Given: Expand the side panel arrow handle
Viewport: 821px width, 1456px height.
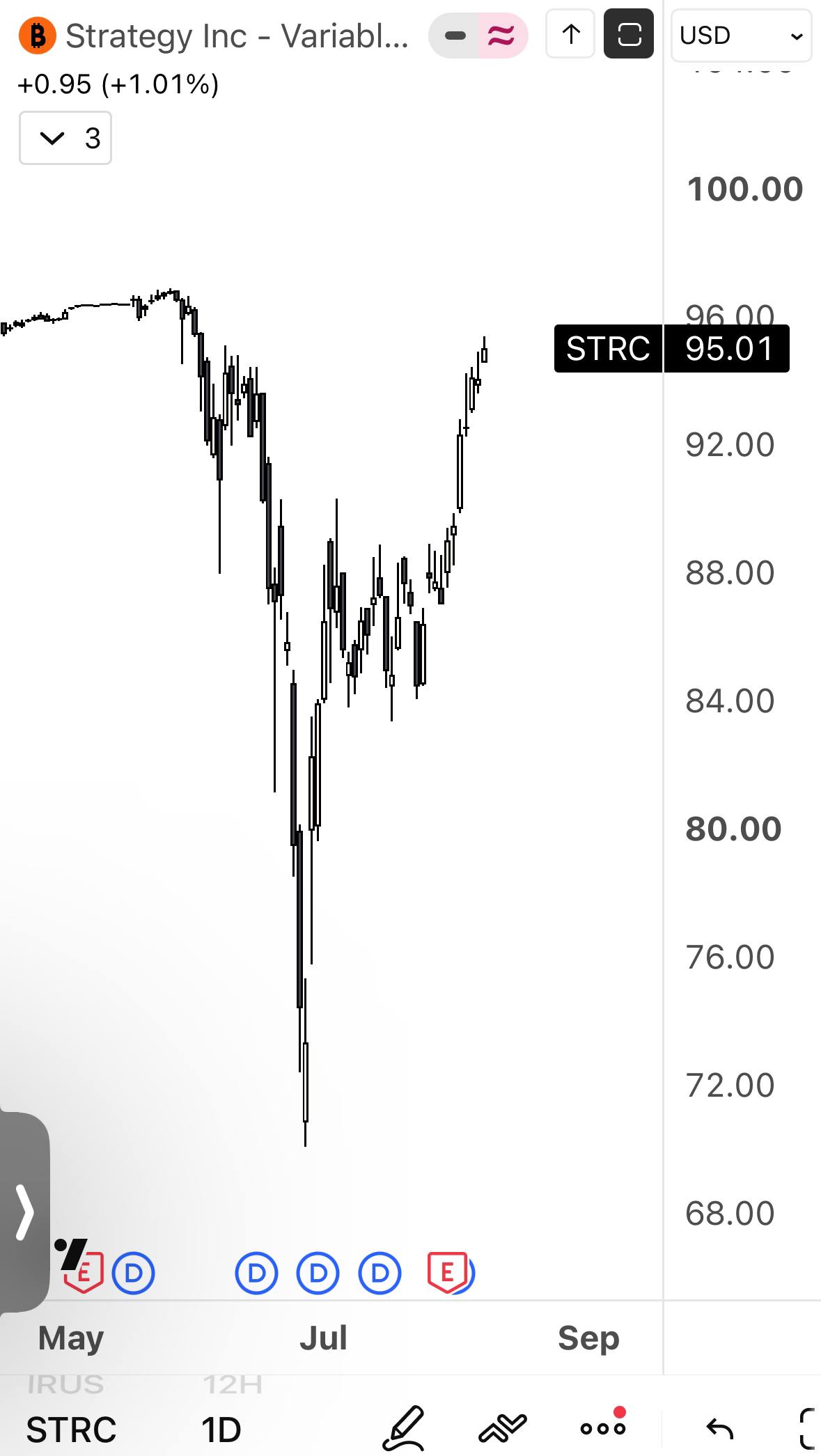Looking at the screenshot, I should coord(24,1212).
